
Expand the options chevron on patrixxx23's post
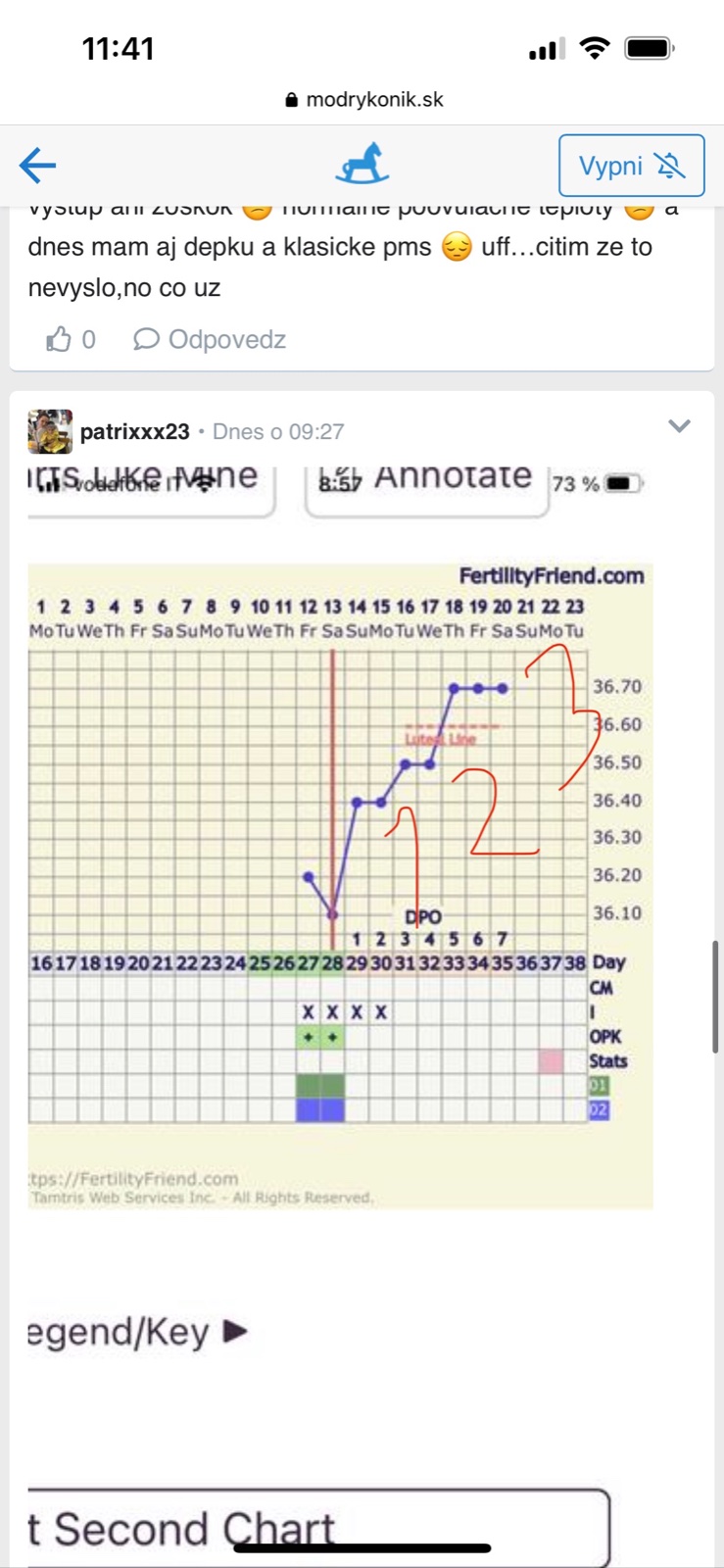[x=679, y=426]
